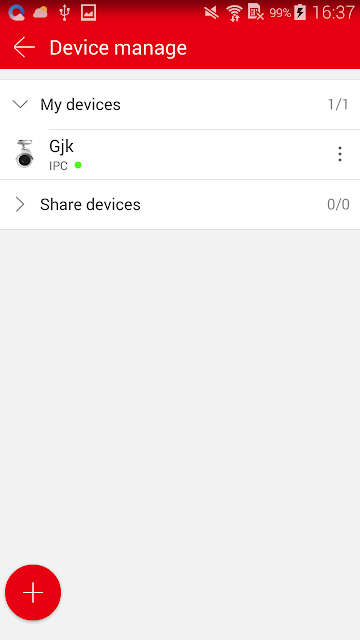The width and height of the screenshot is (360, 640).
Task: Collapse the My devices section
Action: [x=180, y=104]
